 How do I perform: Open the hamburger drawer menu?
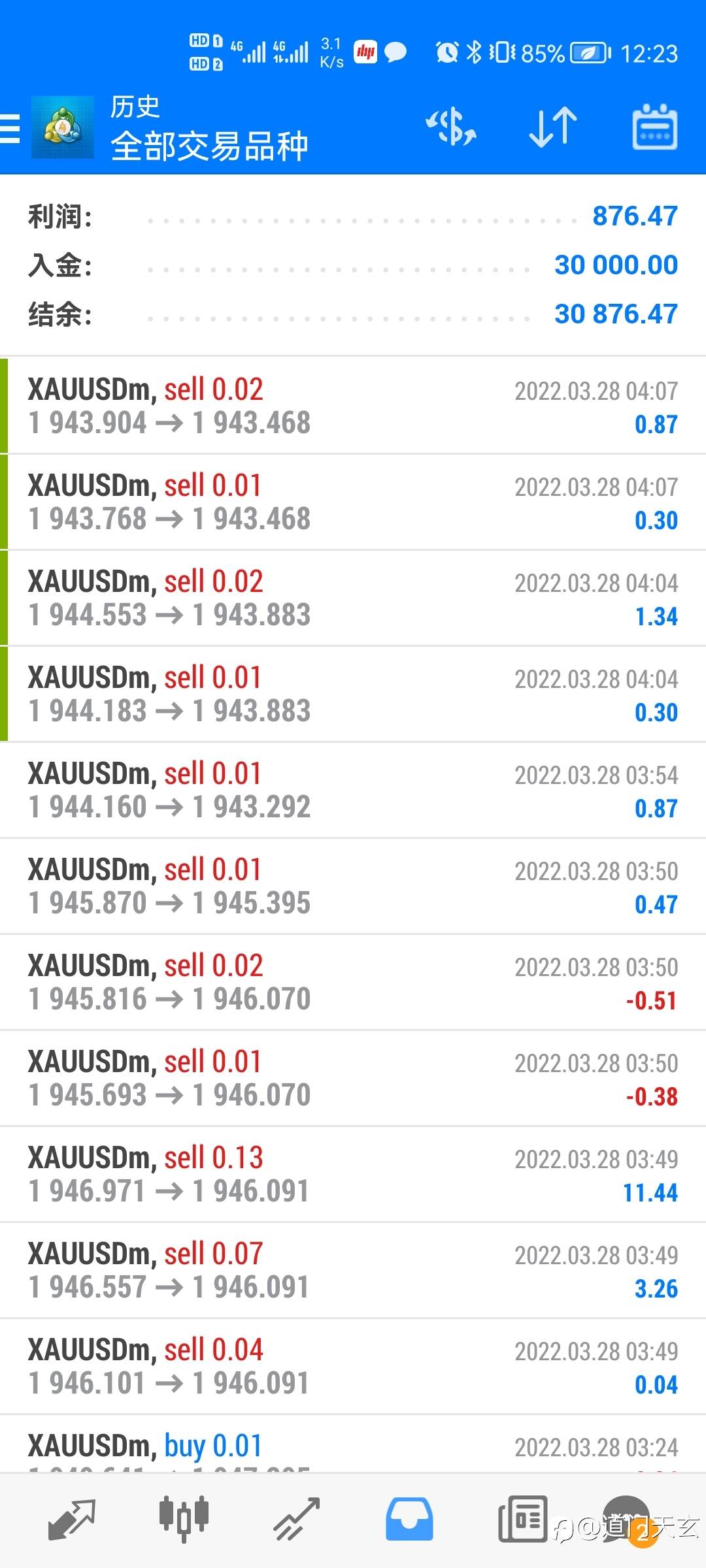point(10,128)
